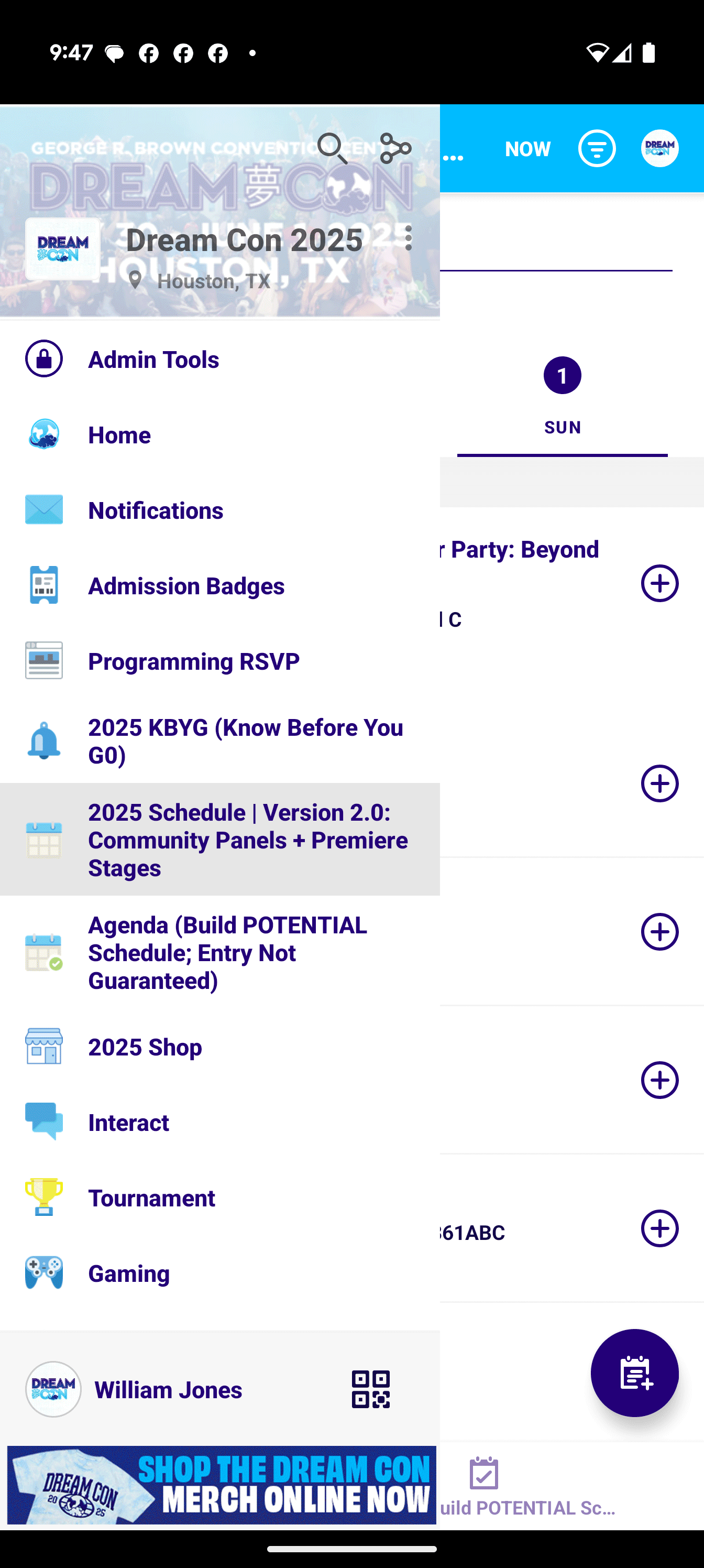Open the Interact section

(x=219, y=1123)
